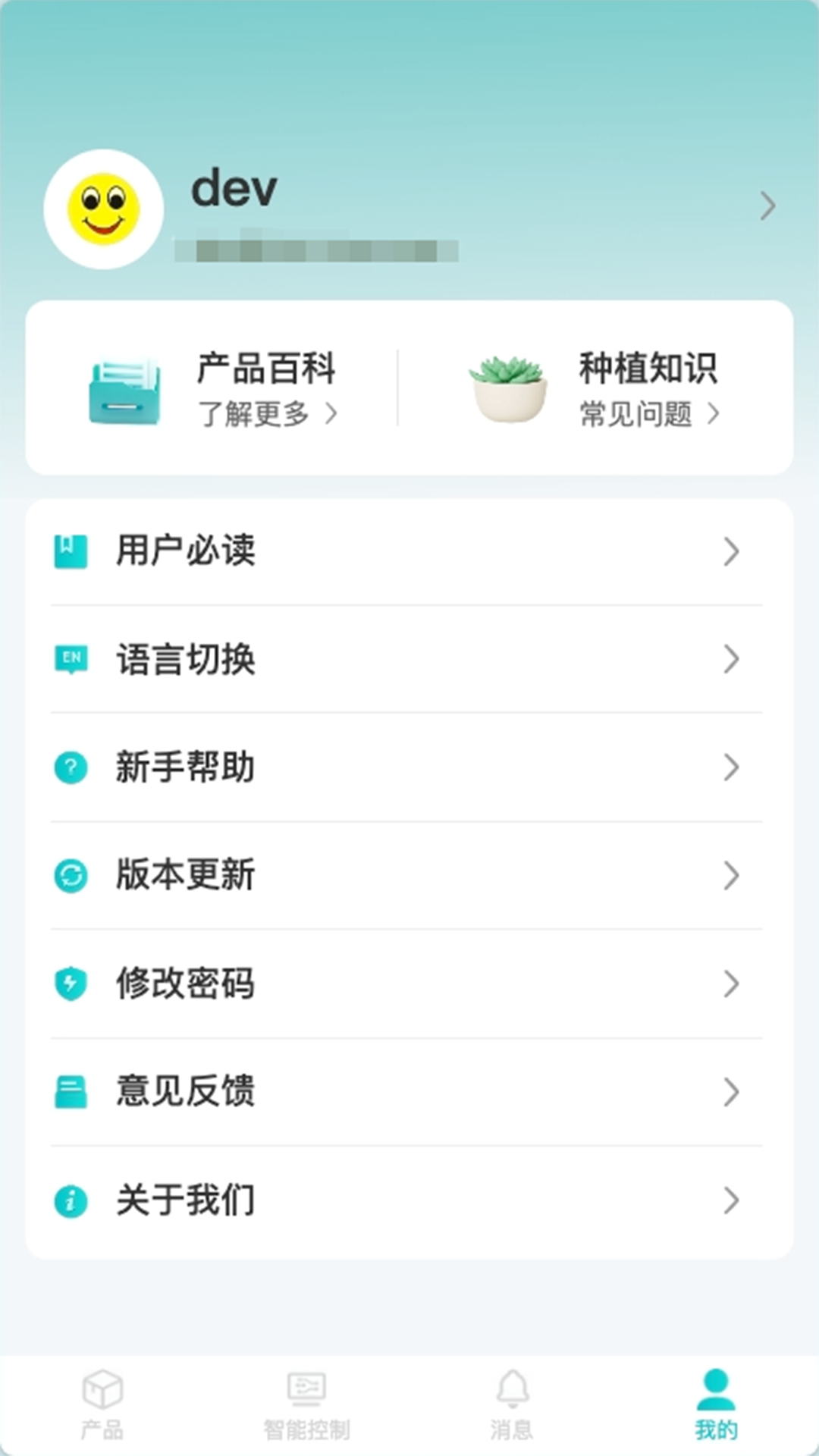
Task: Expand the 常见问题 arrow under 种植知识
Action: point(713,415)
